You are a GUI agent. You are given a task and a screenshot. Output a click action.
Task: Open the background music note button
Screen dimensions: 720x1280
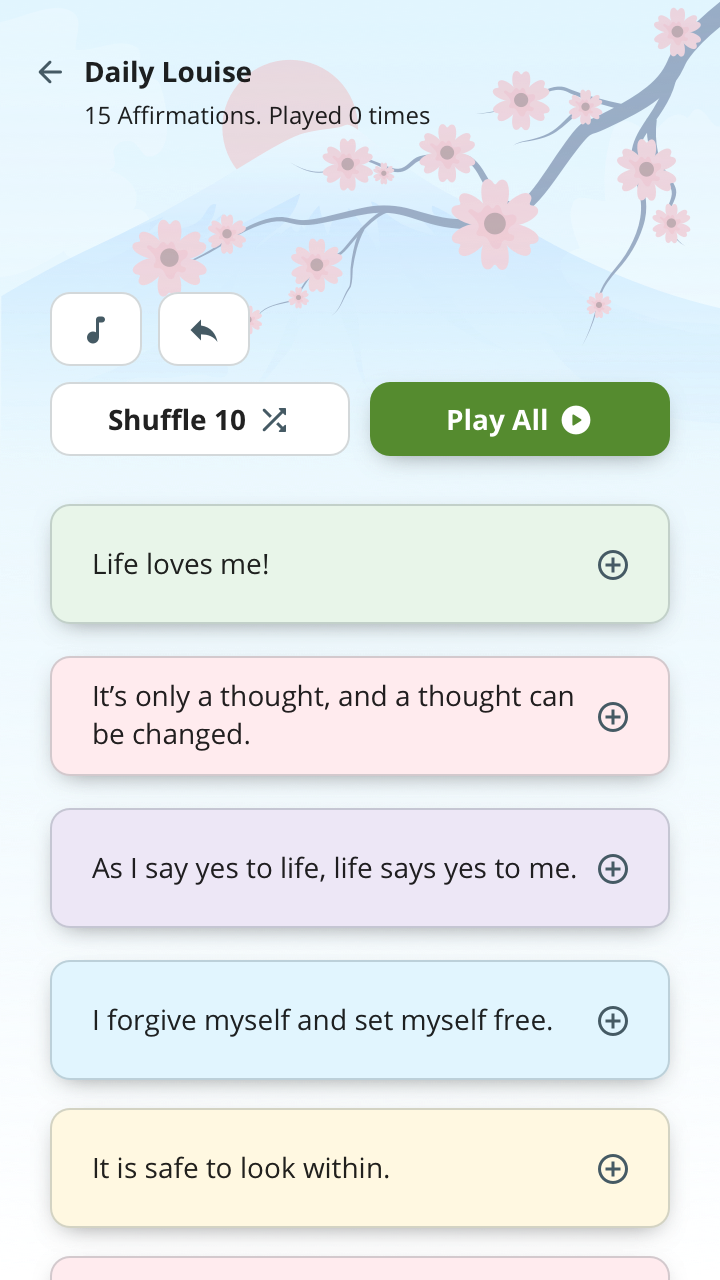96,329
